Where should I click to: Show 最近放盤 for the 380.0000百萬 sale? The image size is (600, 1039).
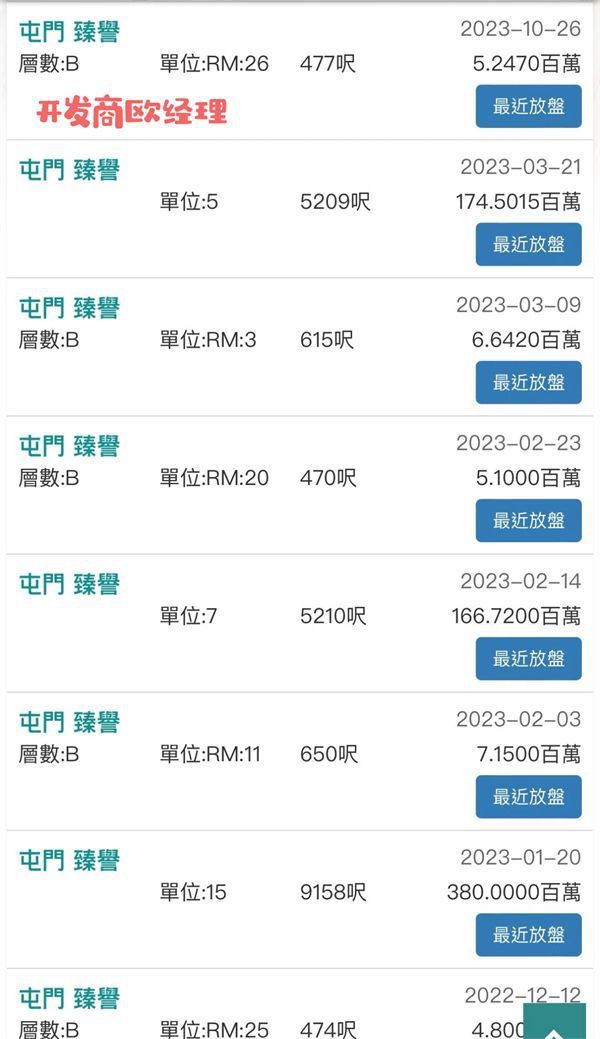(x=528, y=934)
